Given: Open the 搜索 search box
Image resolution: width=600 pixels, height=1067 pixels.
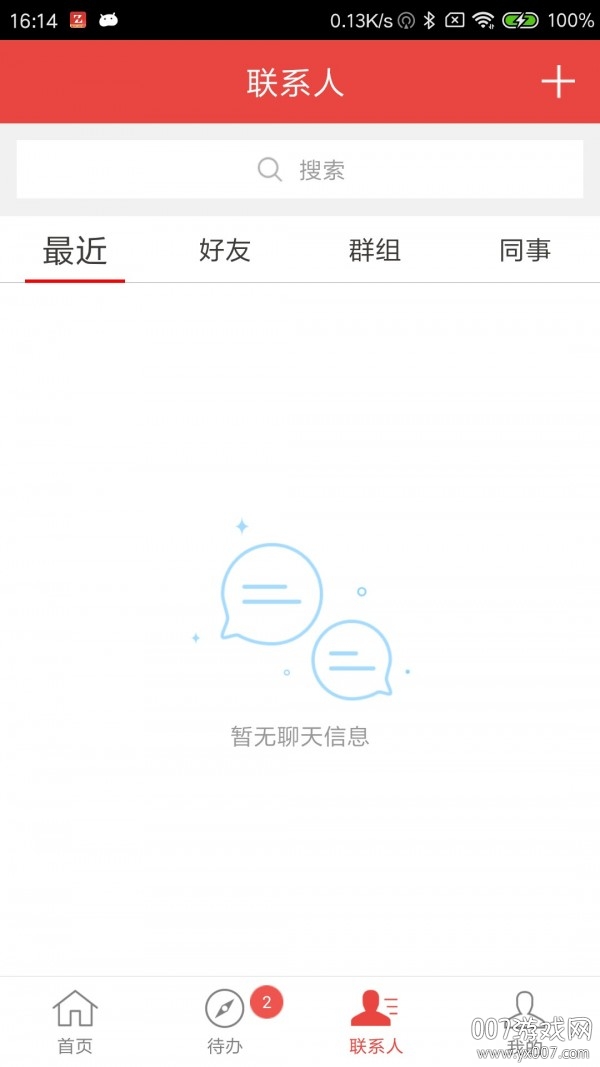Looking at the screenshot, I should [300, 170].
